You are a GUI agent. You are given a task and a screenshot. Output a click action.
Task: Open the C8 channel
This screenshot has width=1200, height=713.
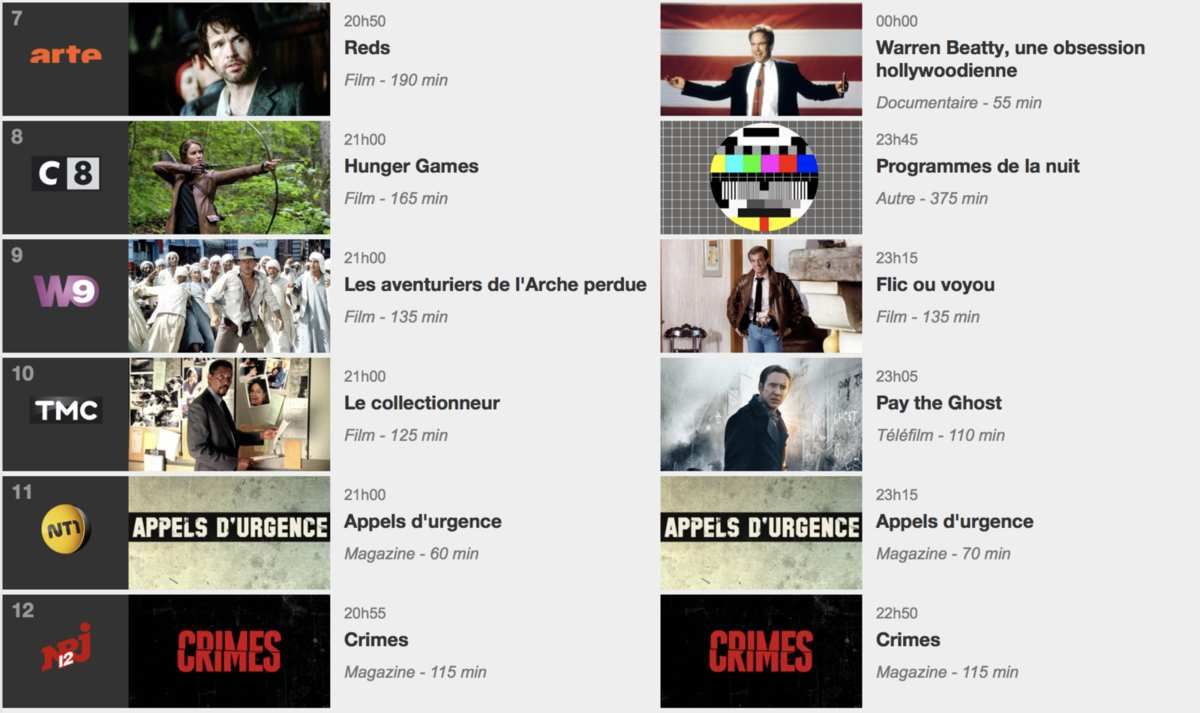65,174
